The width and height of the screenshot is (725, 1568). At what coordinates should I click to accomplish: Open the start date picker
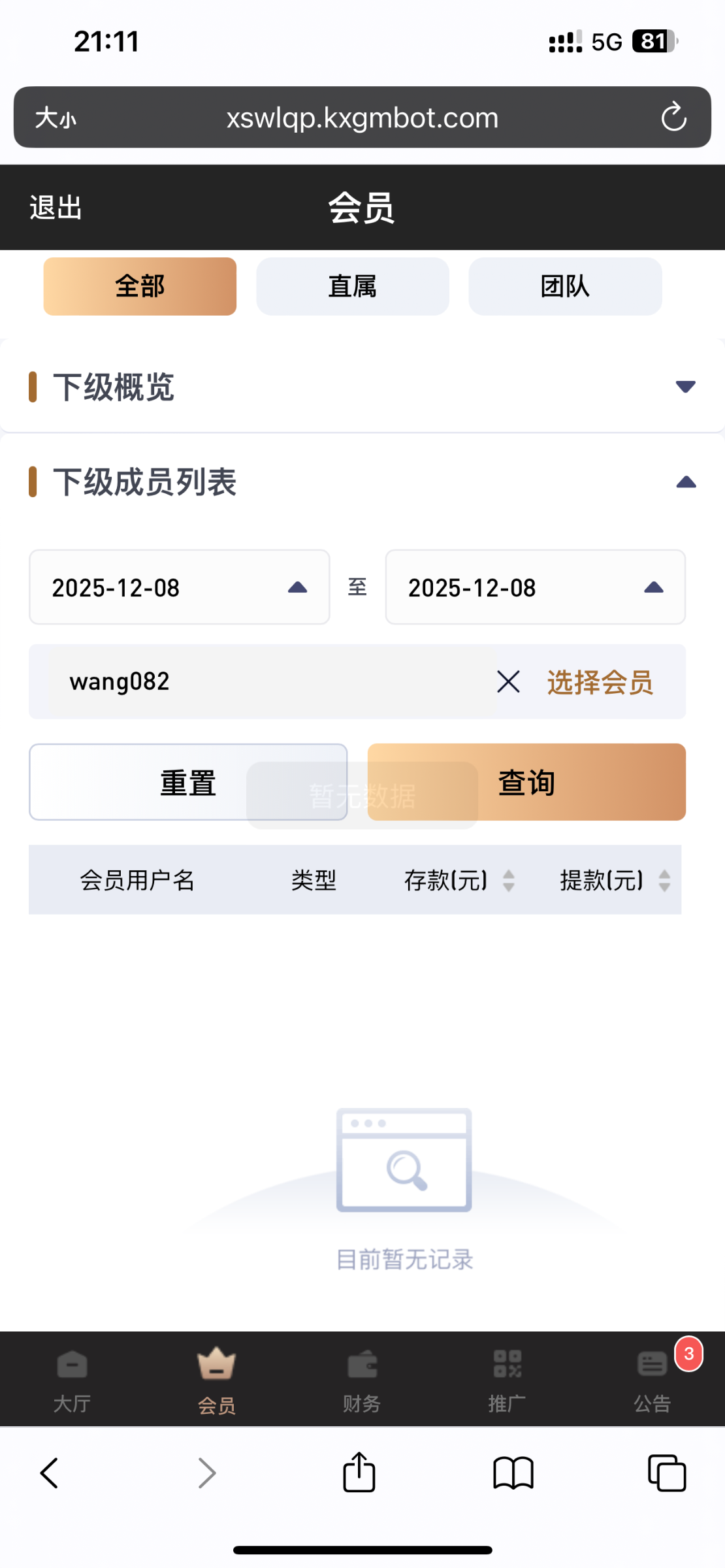point(179,587)
